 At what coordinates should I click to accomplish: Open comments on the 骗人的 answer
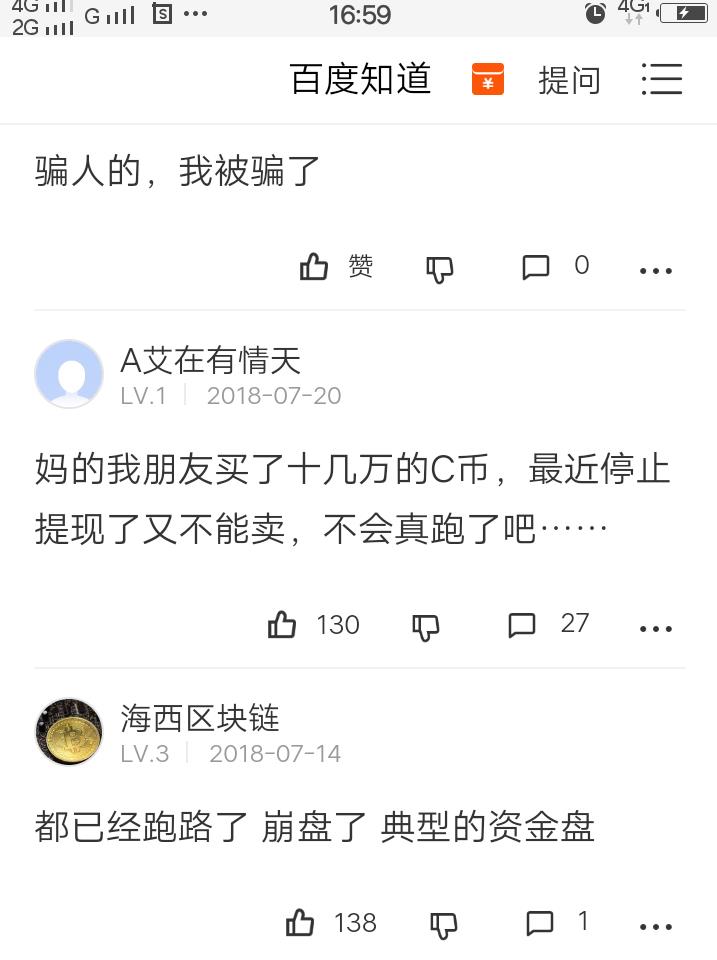(x=537, y=267)
